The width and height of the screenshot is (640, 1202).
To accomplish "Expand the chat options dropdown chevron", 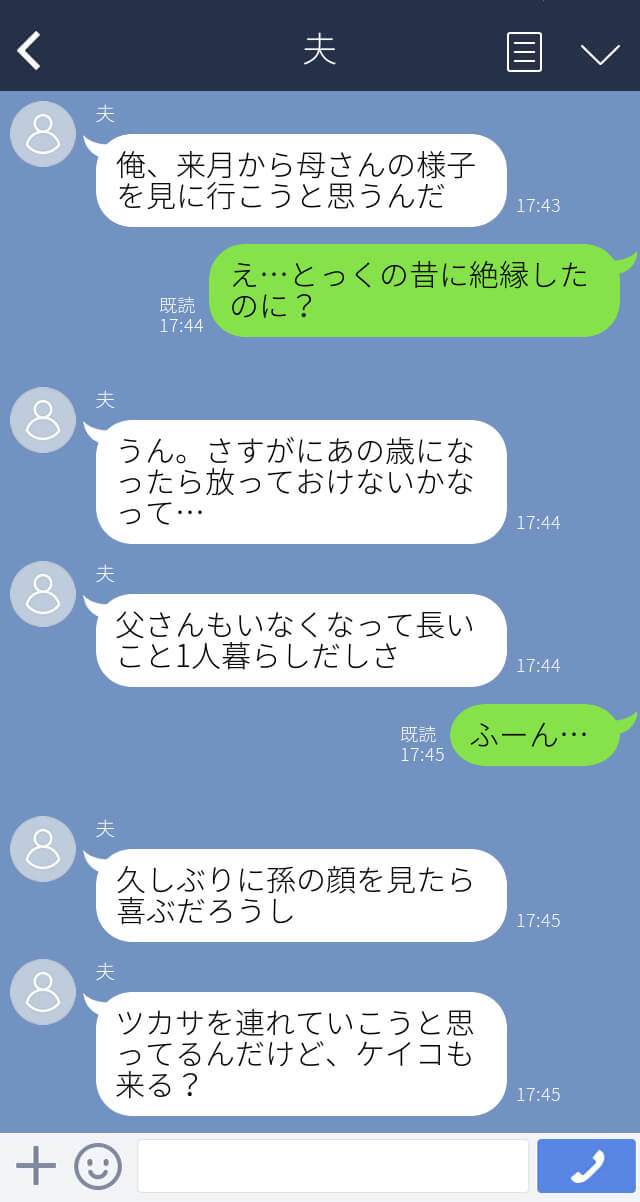I will pyautogui.click(x=600, y=53).
